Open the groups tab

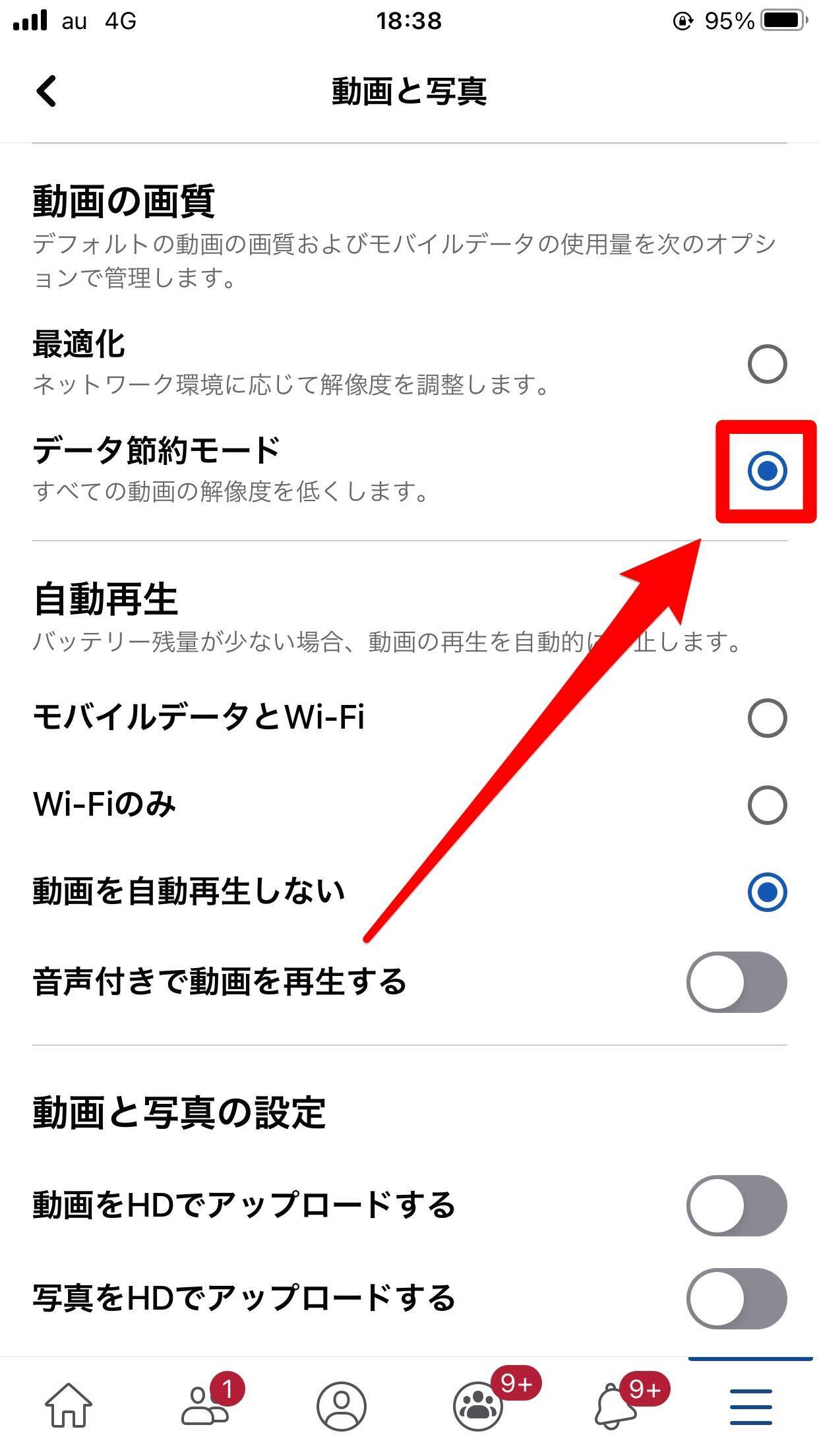coord(479,1406)
